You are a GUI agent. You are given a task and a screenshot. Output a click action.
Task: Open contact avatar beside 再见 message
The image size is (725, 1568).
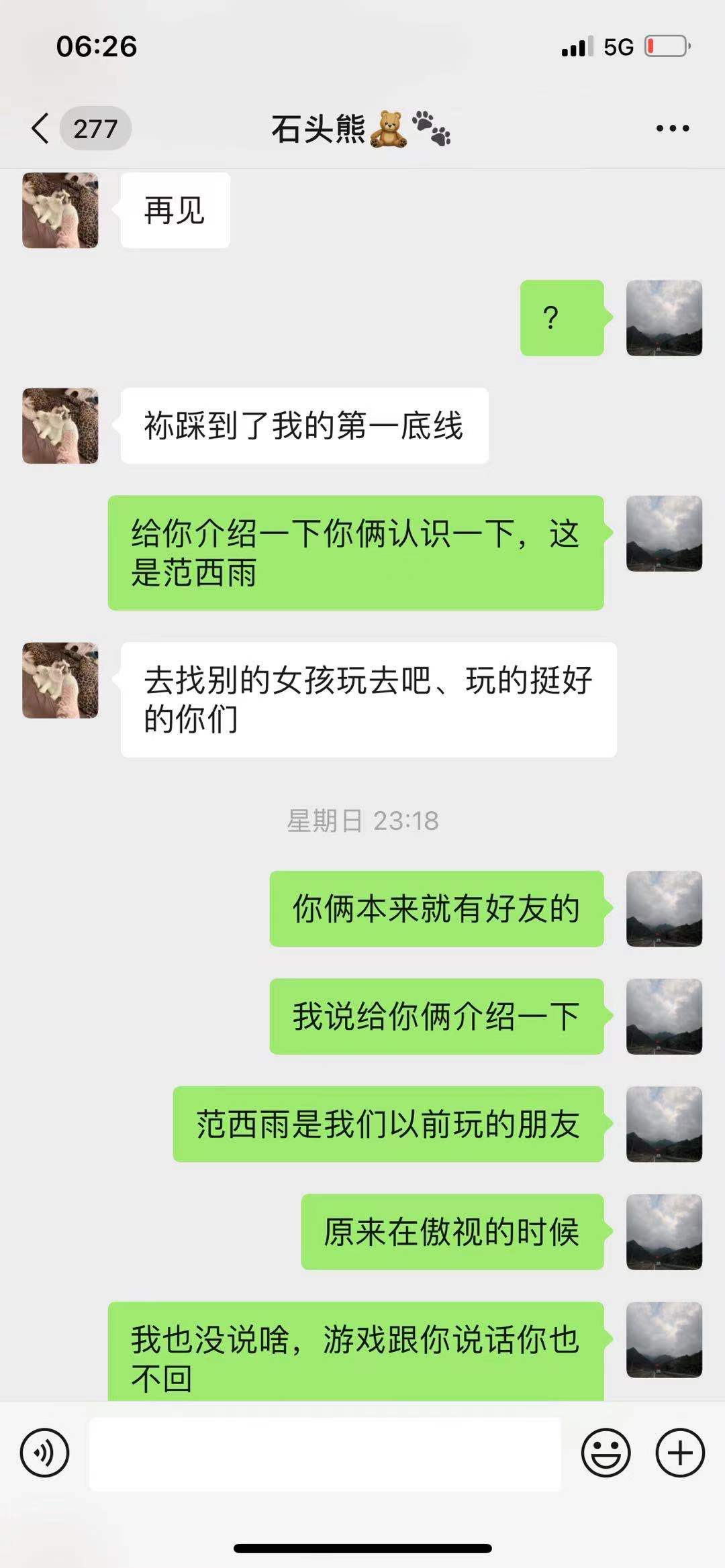click(x=60, y=211)
